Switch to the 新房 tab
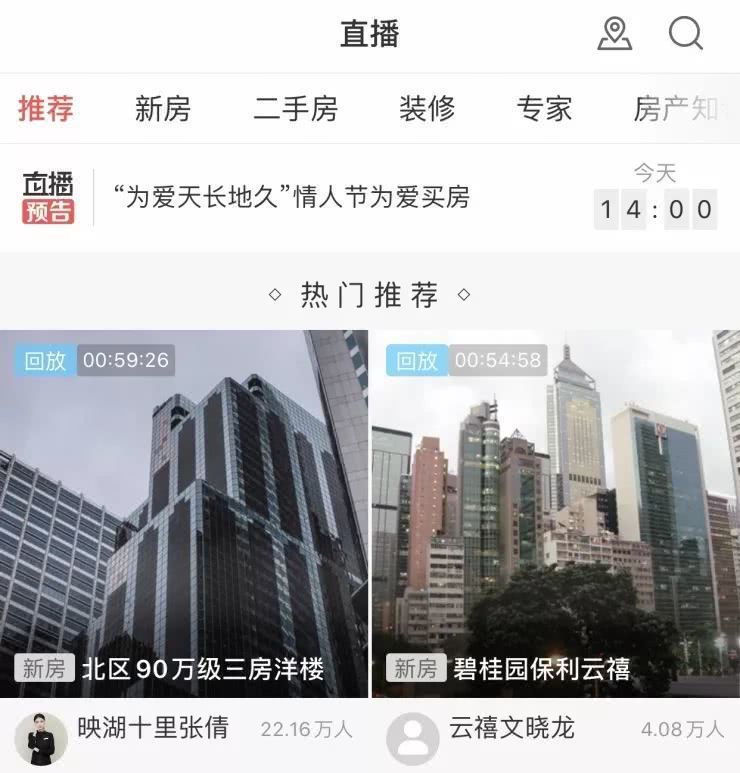 [162, 108]
